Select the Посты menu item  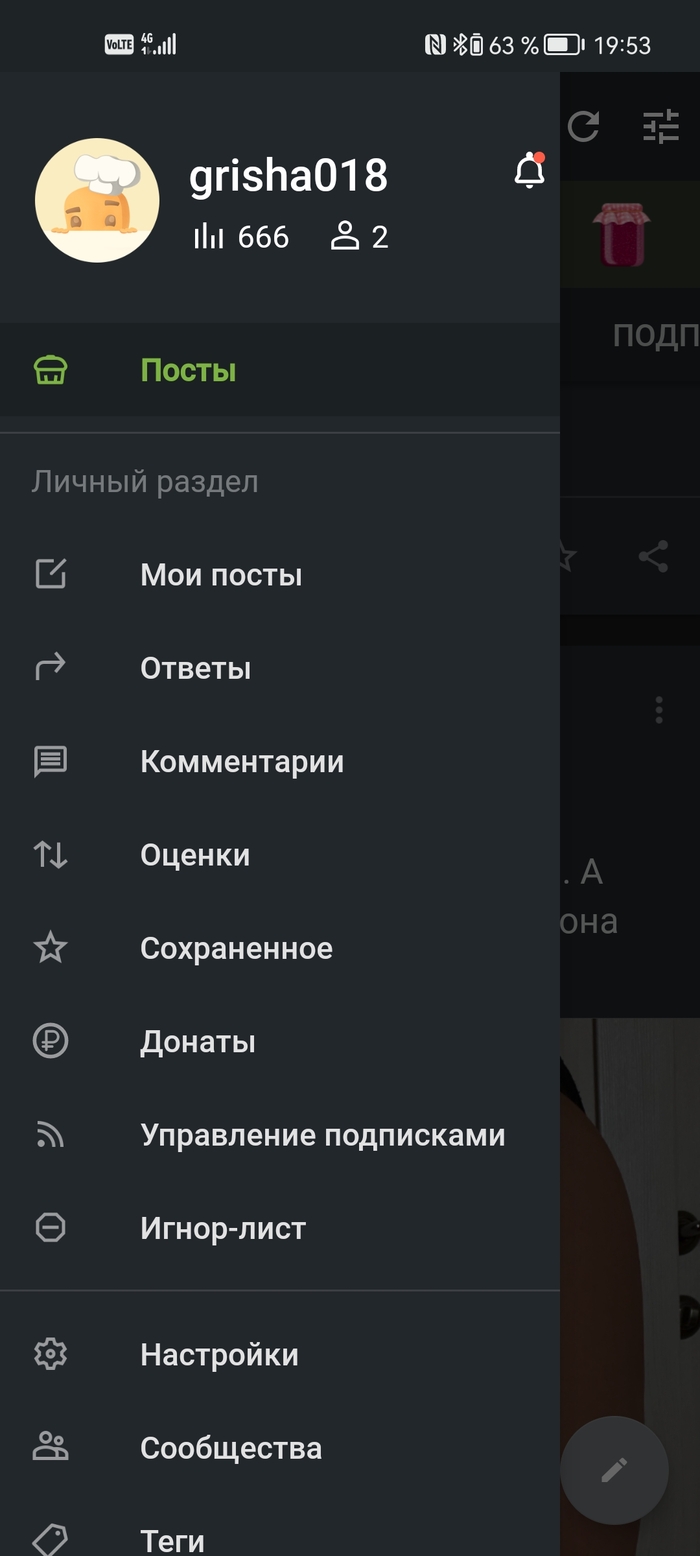click(x=188, y=370)
